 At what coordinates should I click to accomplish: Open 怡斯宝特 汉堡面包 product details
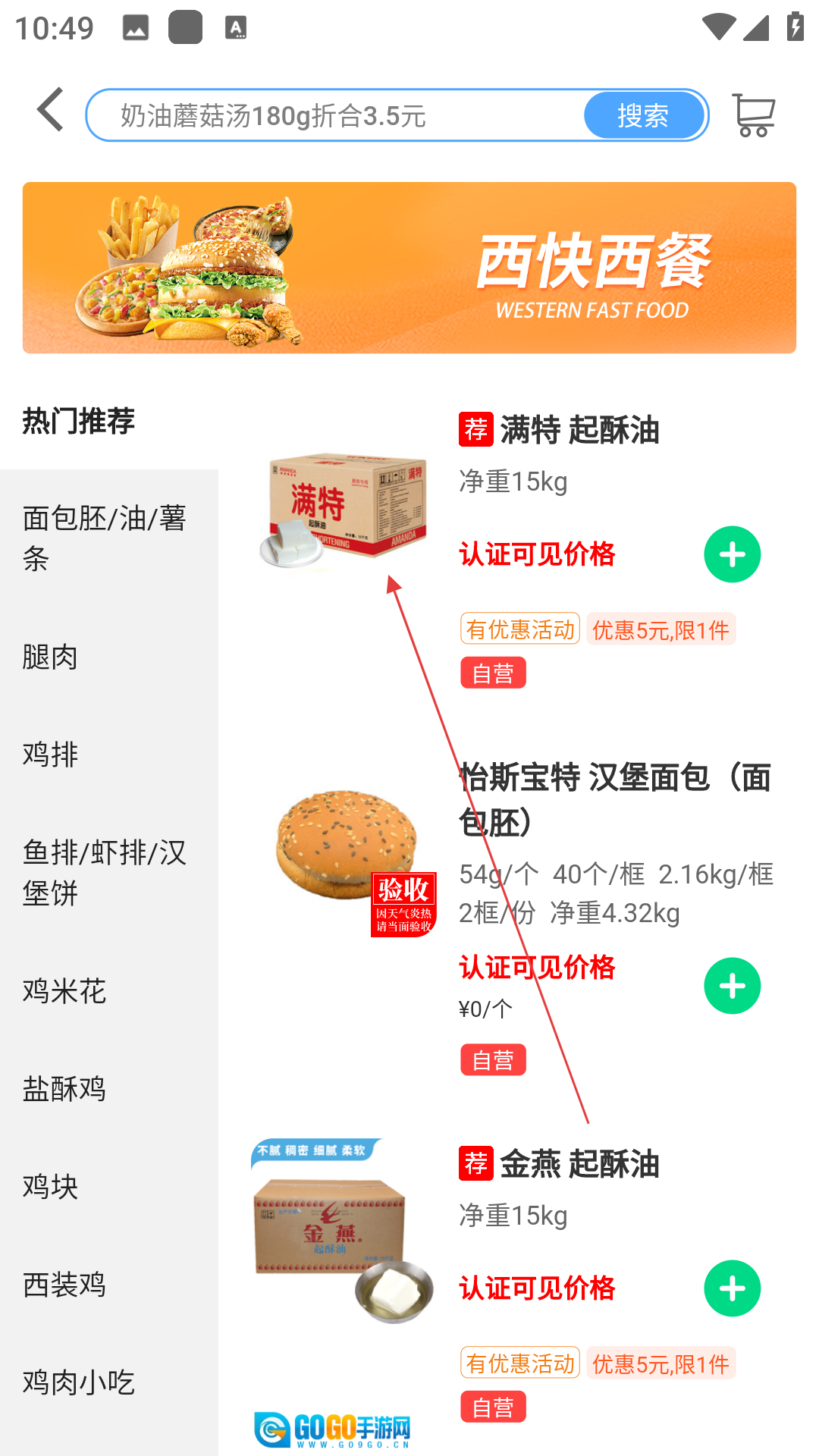pos(614,799)
